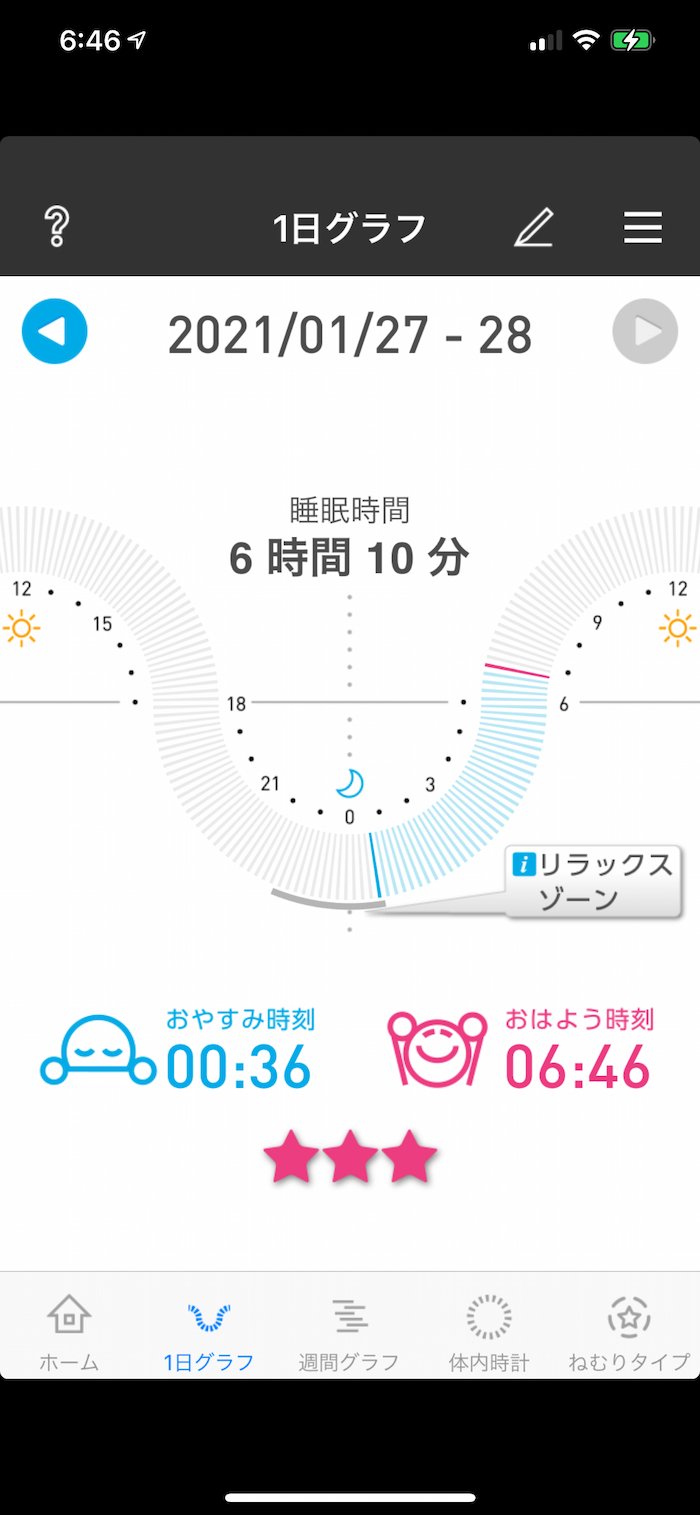Select the 1日グラフ tab
The height and width of the screenshot is (1515, 700).
[209, 1332]
